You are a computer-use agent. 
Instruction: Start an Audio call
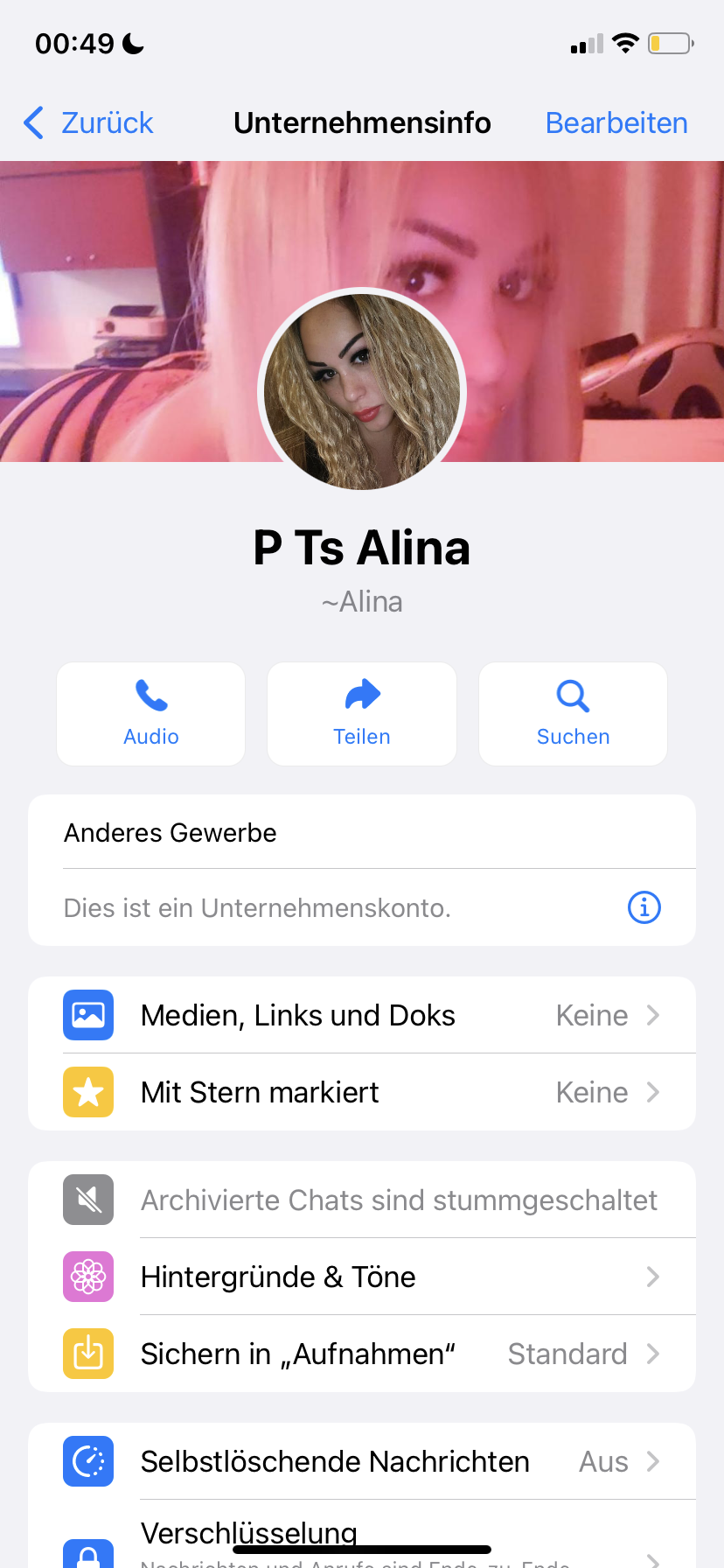click(x=151, y=714)
